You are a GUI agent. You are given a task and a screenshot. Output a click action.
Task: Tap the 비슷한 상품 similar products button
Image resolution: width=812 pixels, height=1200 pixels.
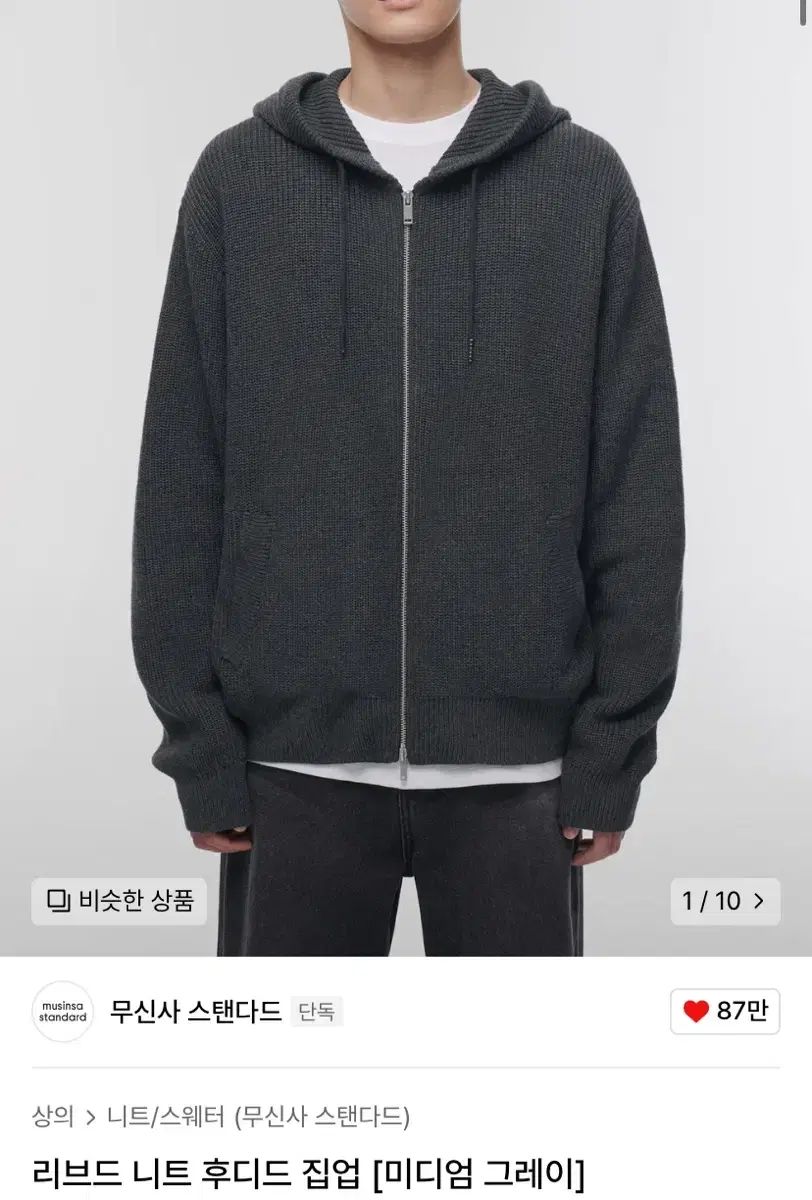pyautogui.click(x=119, y=900)
